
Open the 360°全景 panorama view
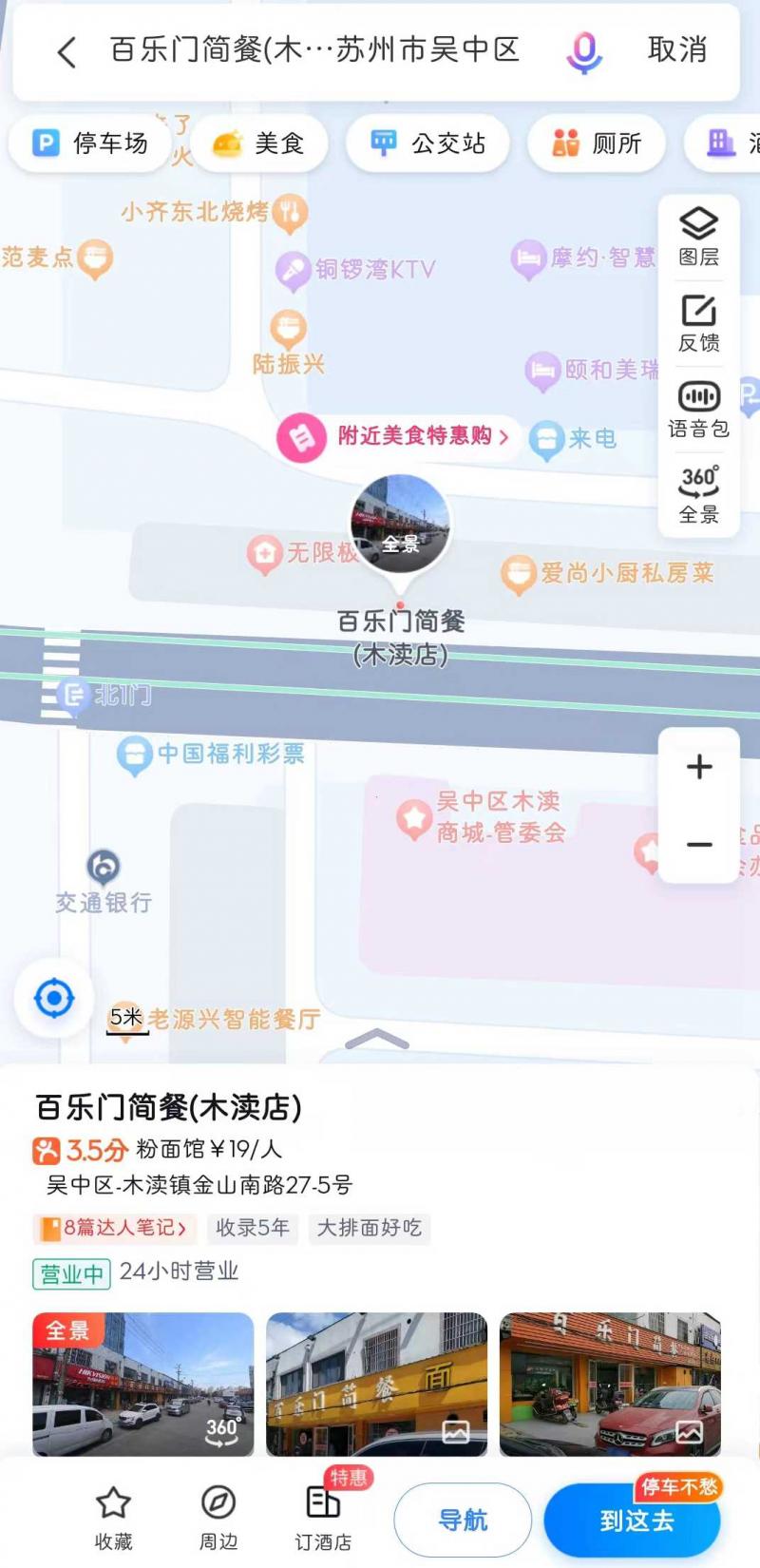pyautogui.click(x=698, y=492)
